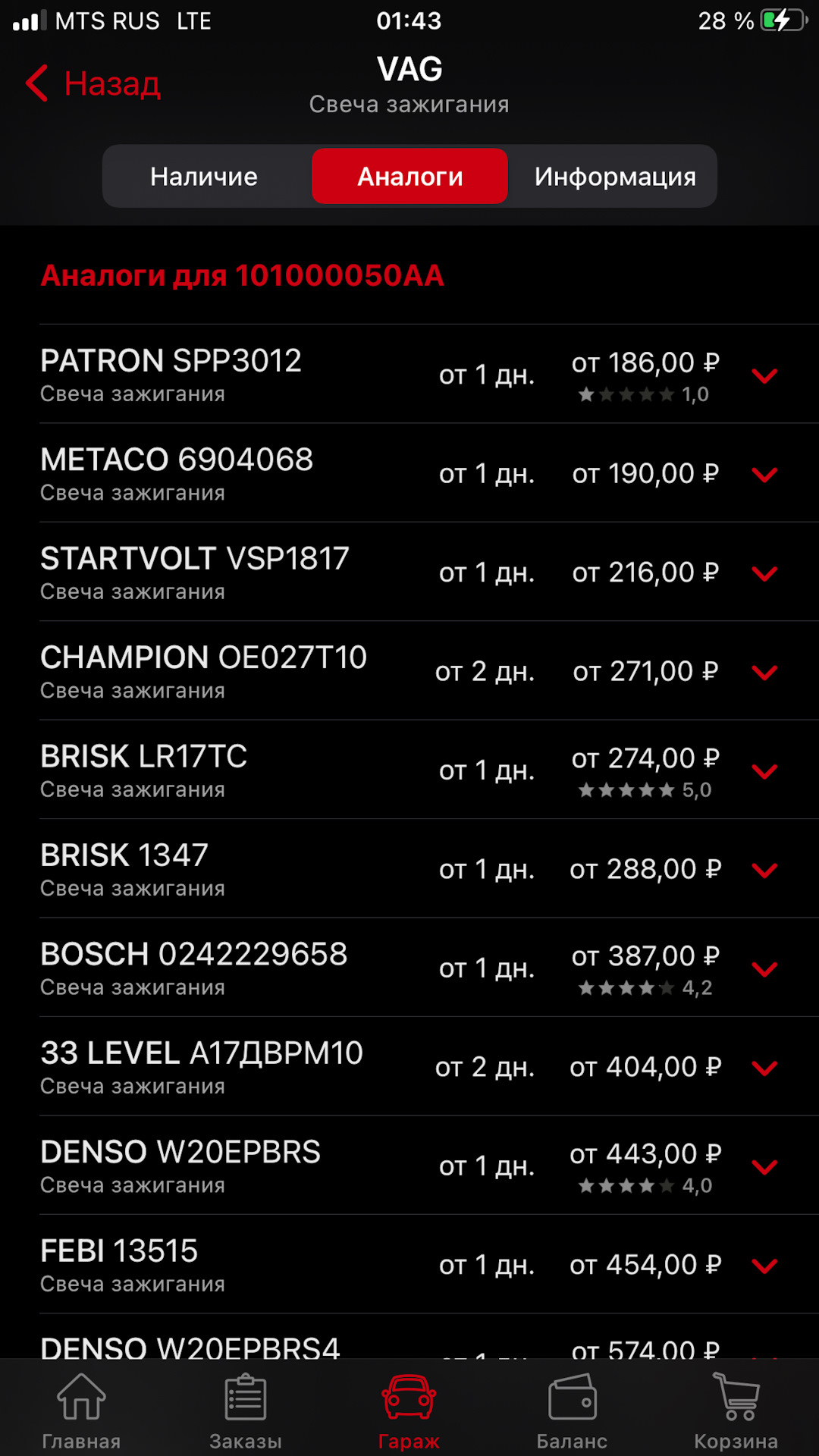
Task: Switch to the Баланс tab
Action: 573,1409
